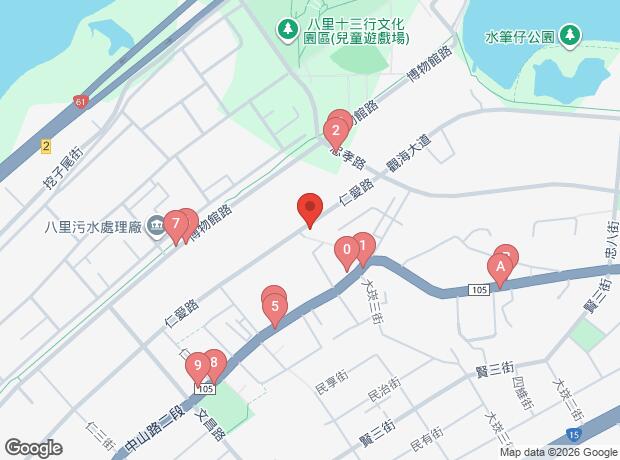
Task: Tap the unlabeled red center pin
Action: (x=310, y=208)
